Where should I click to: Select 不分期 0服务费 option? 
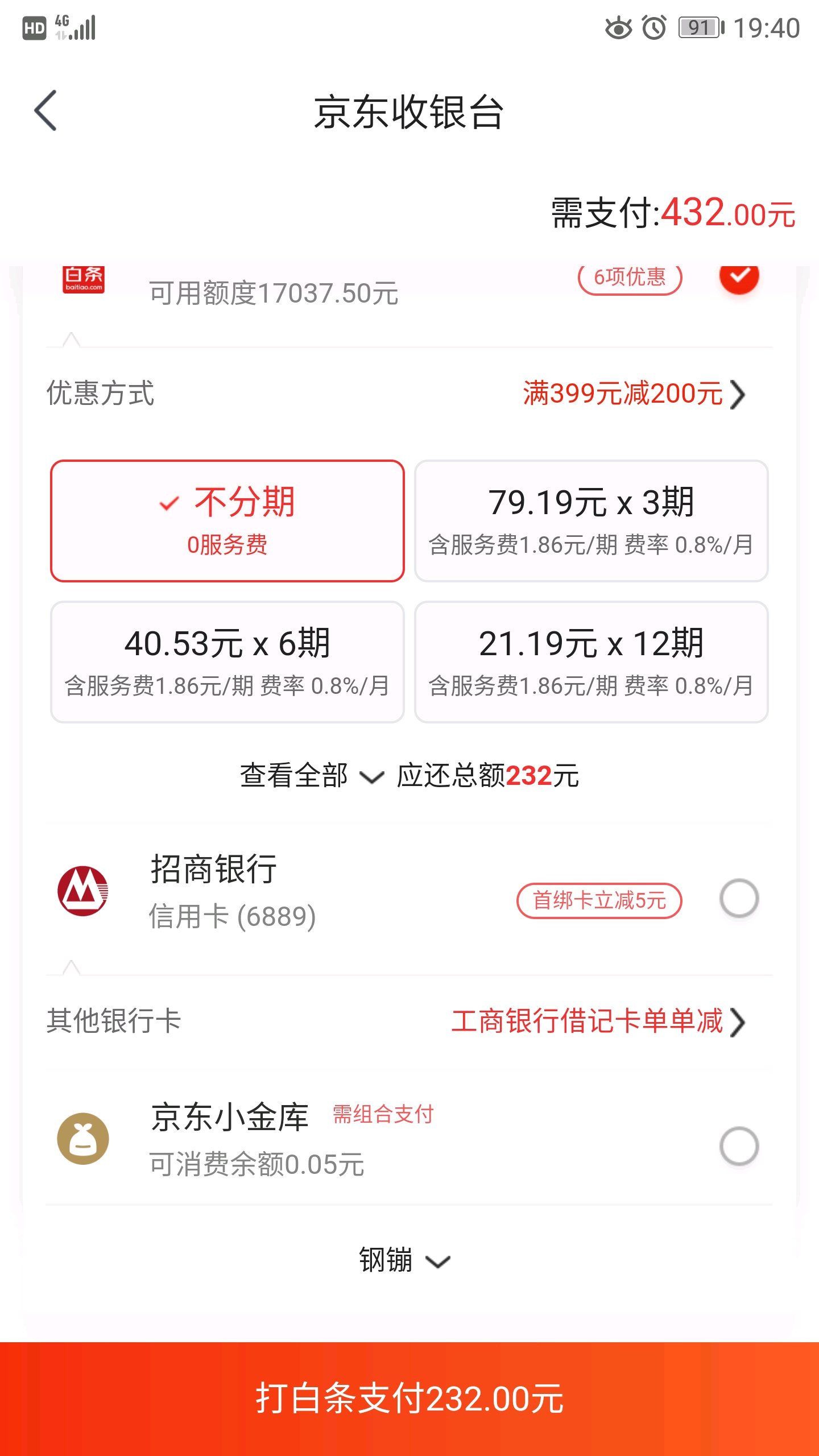(227, 521)
